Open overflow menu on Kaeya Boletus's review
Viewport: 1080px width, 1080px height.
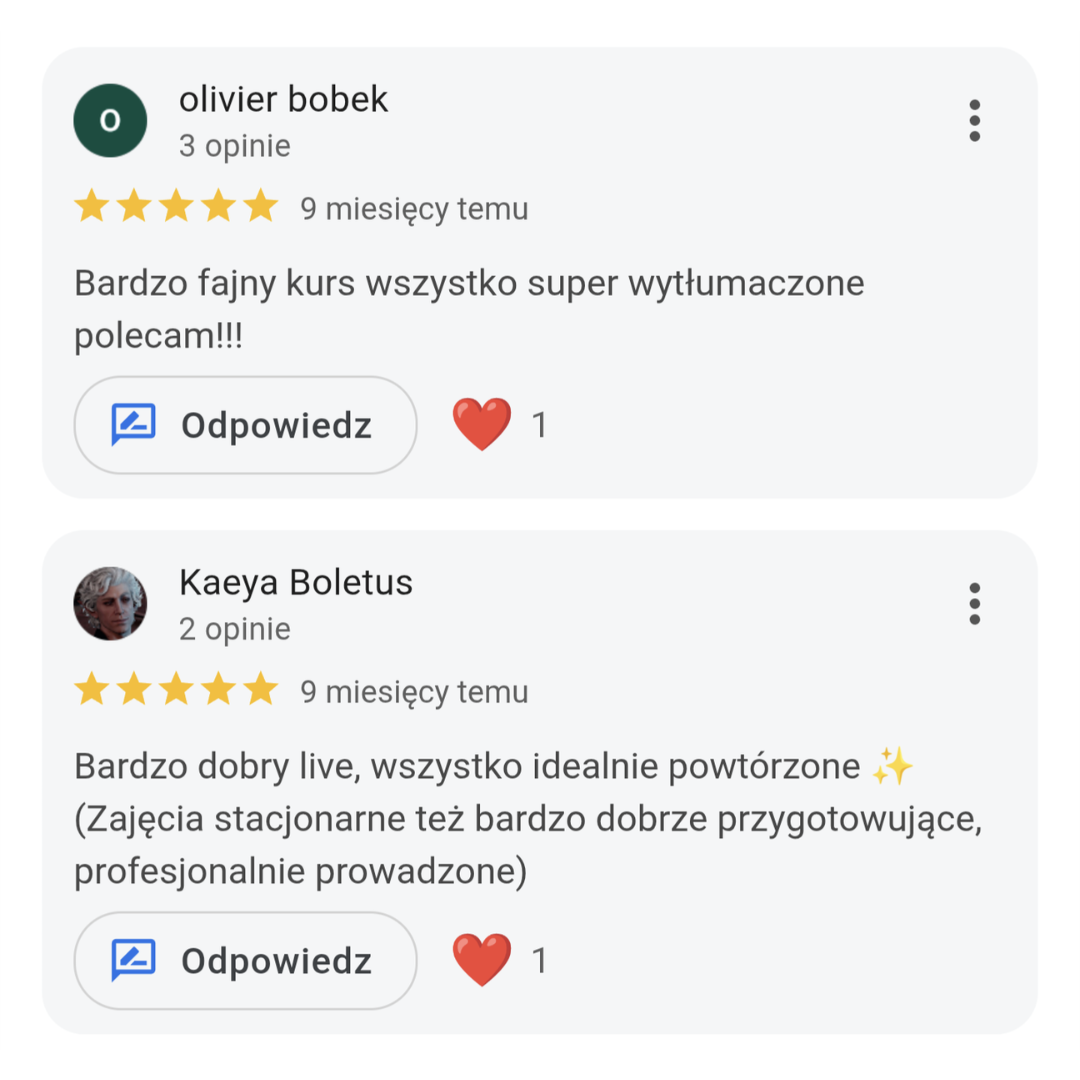(x=974, y=604)
